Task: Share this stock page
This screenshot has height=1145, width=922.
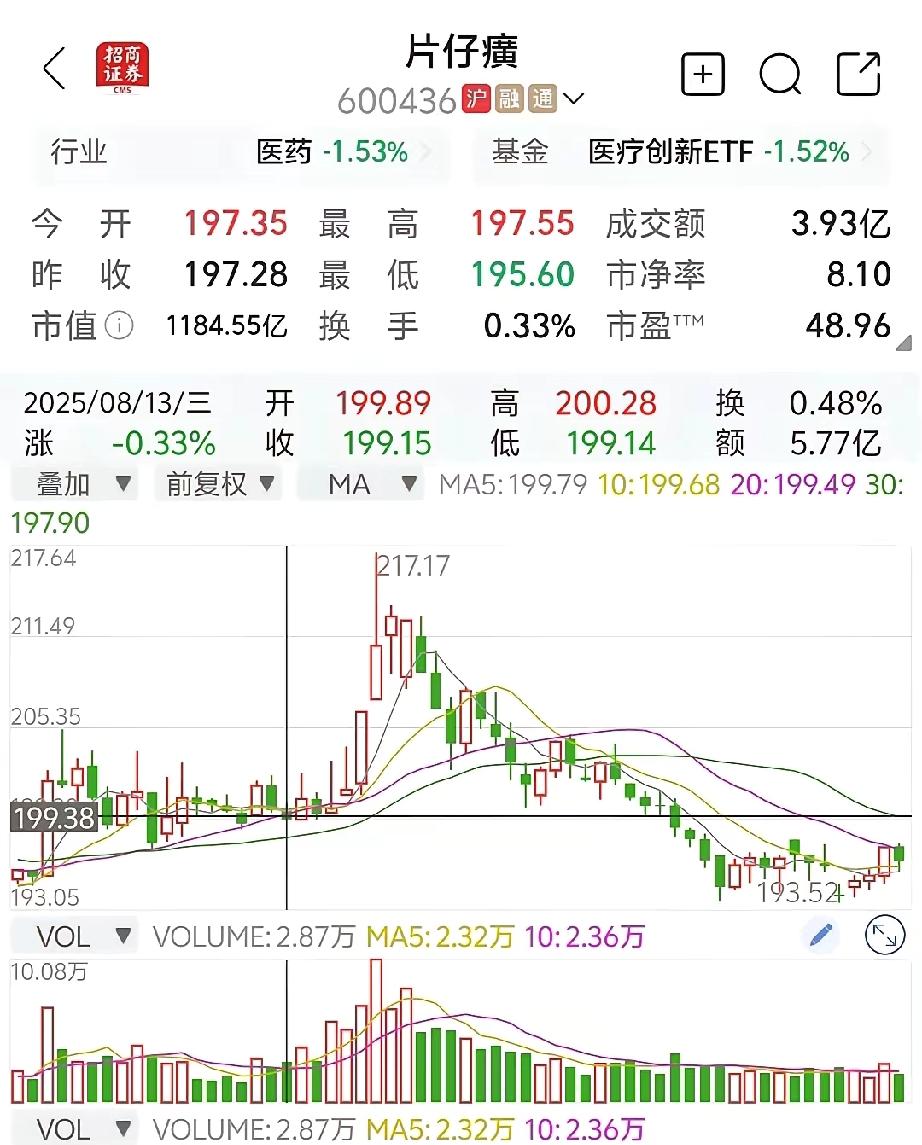Action: tap(858, 74)
